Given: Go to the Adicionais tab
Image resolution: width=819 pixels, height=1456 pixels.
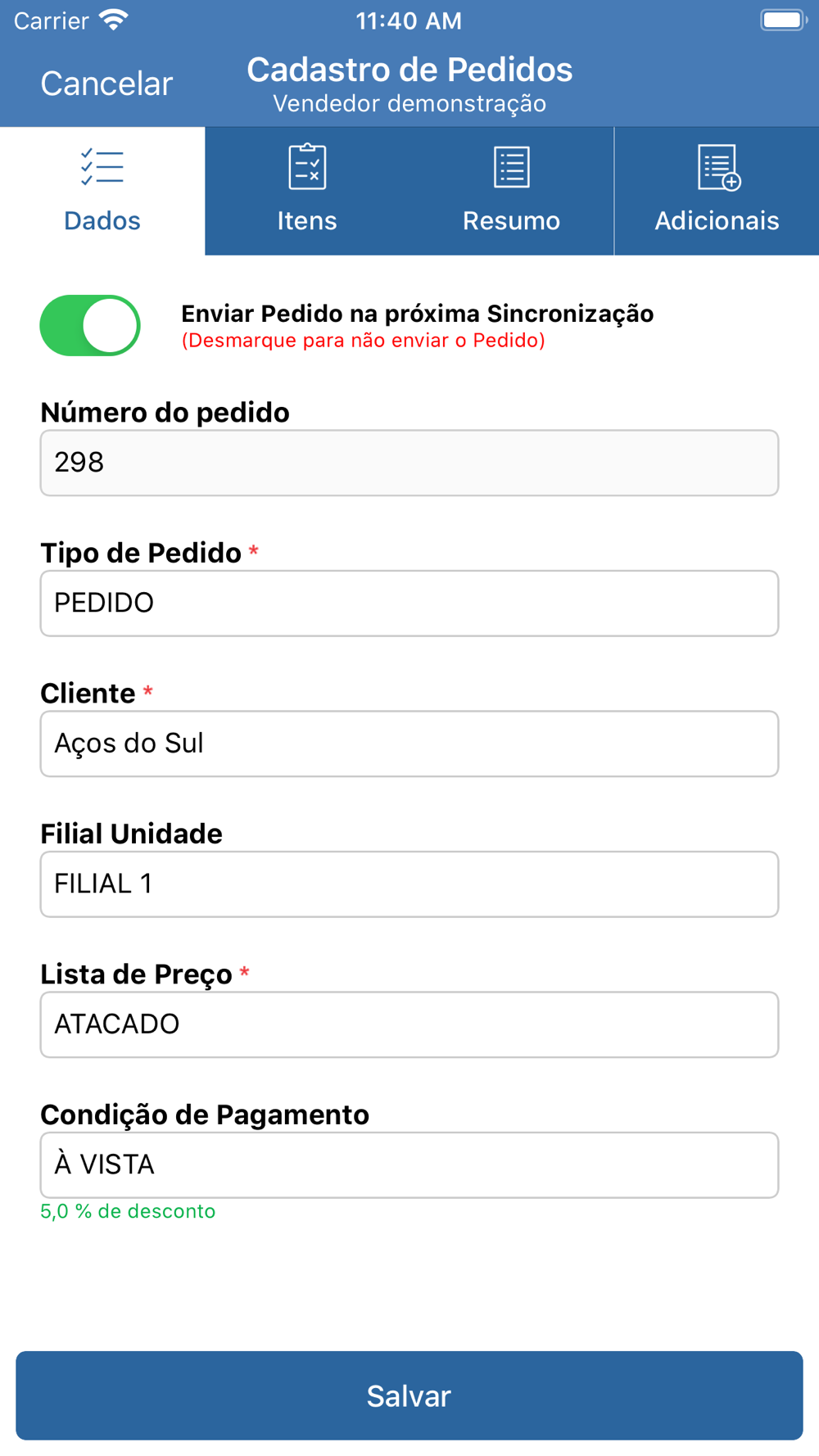Looking at the screenshot, I should click(x=717, y=191).
